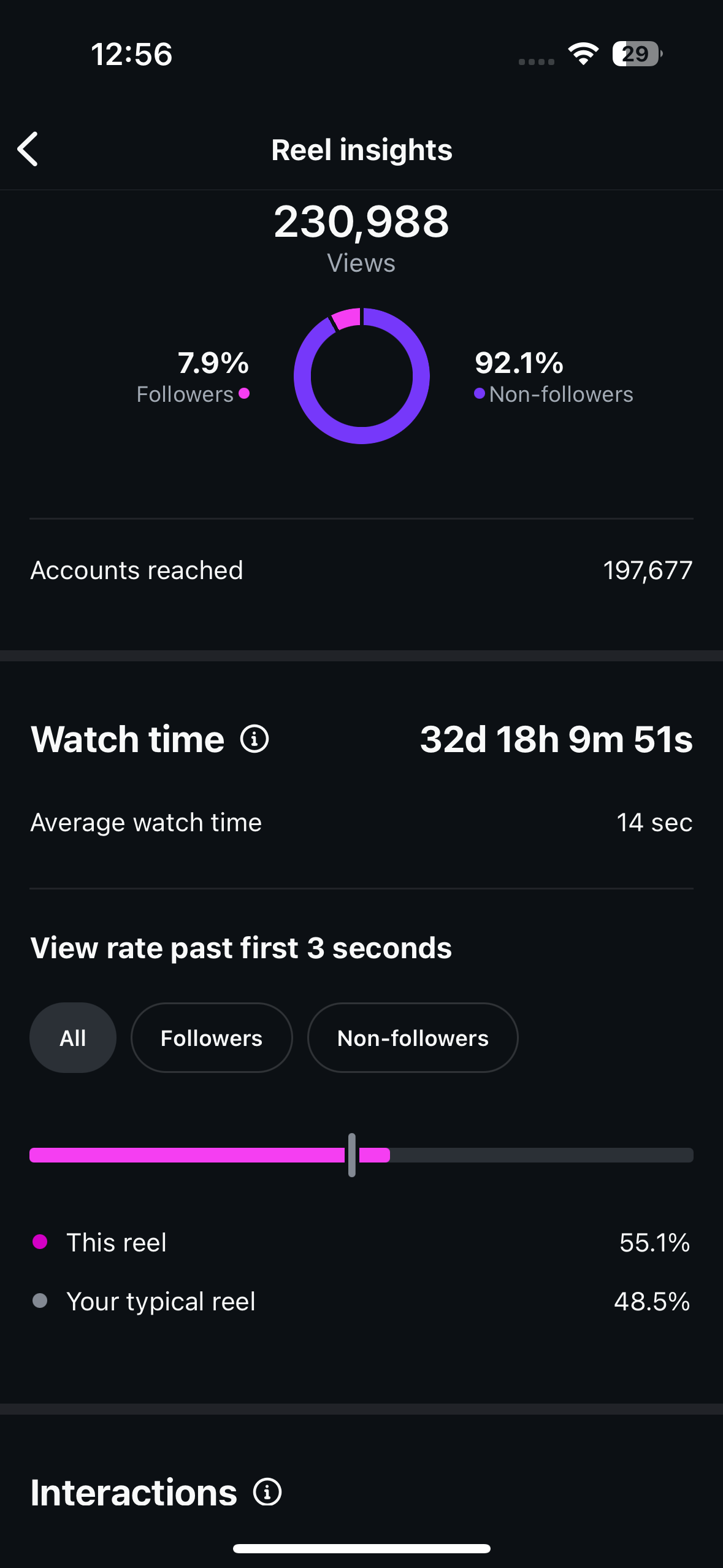Go back from Reel insights
This screenshot has height=1568, width=723.
click(x=28, y=149)
